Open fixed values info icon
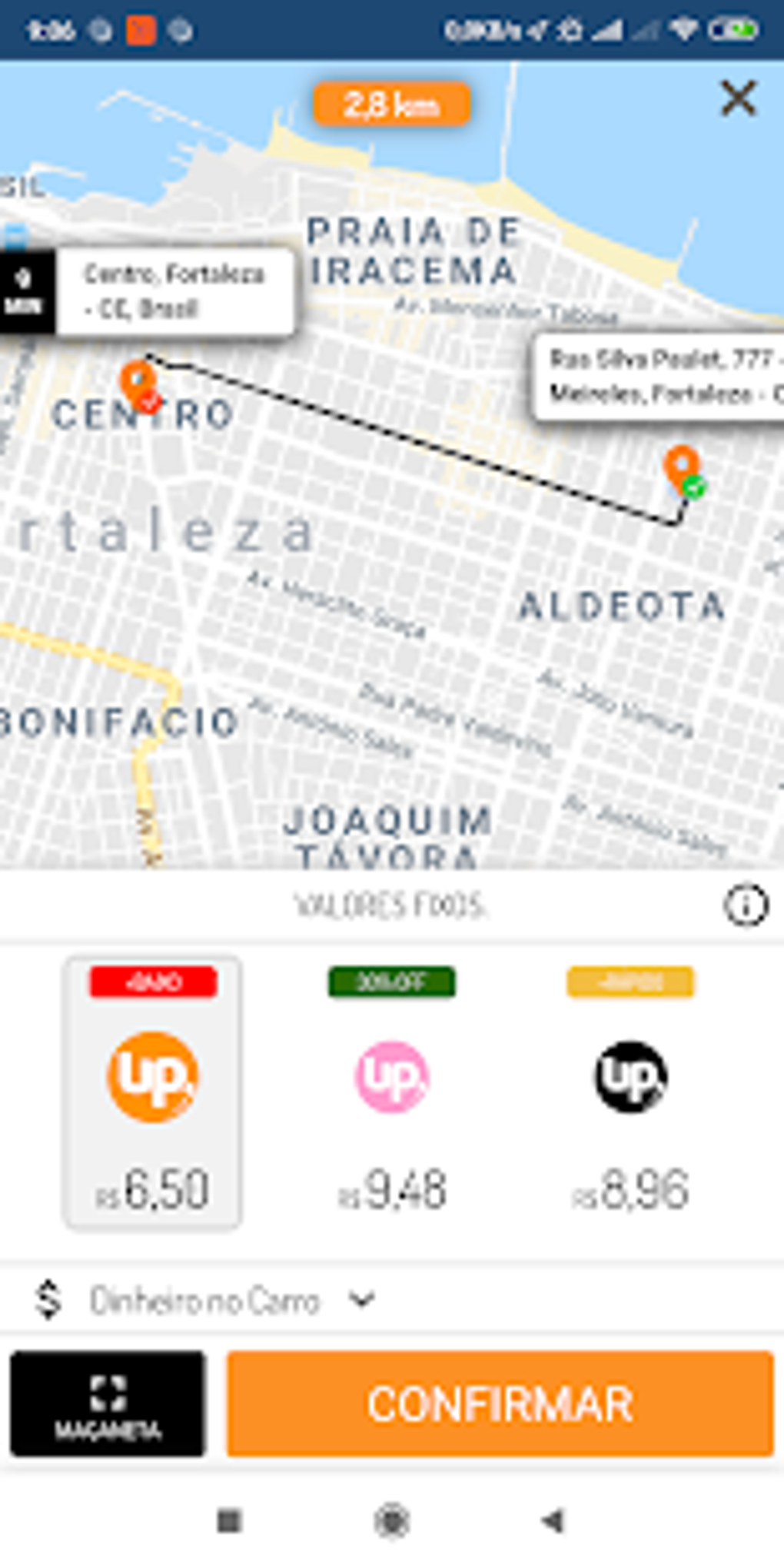This screenshot has width=784, height=1568. pyautogui.click(x=745, y=906)
